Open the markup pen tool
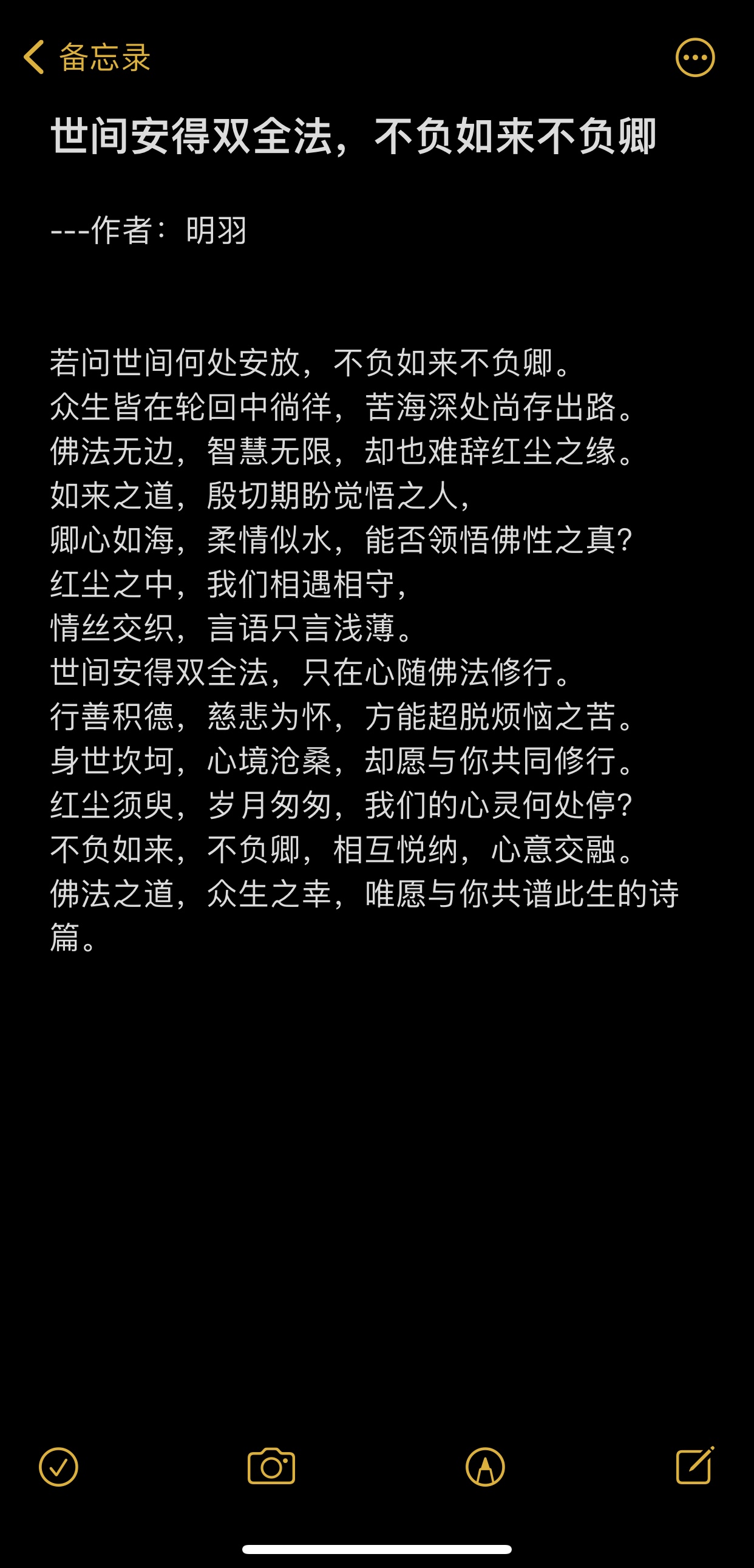Viewport: 754px width, 1568px height. [485, 1467]
